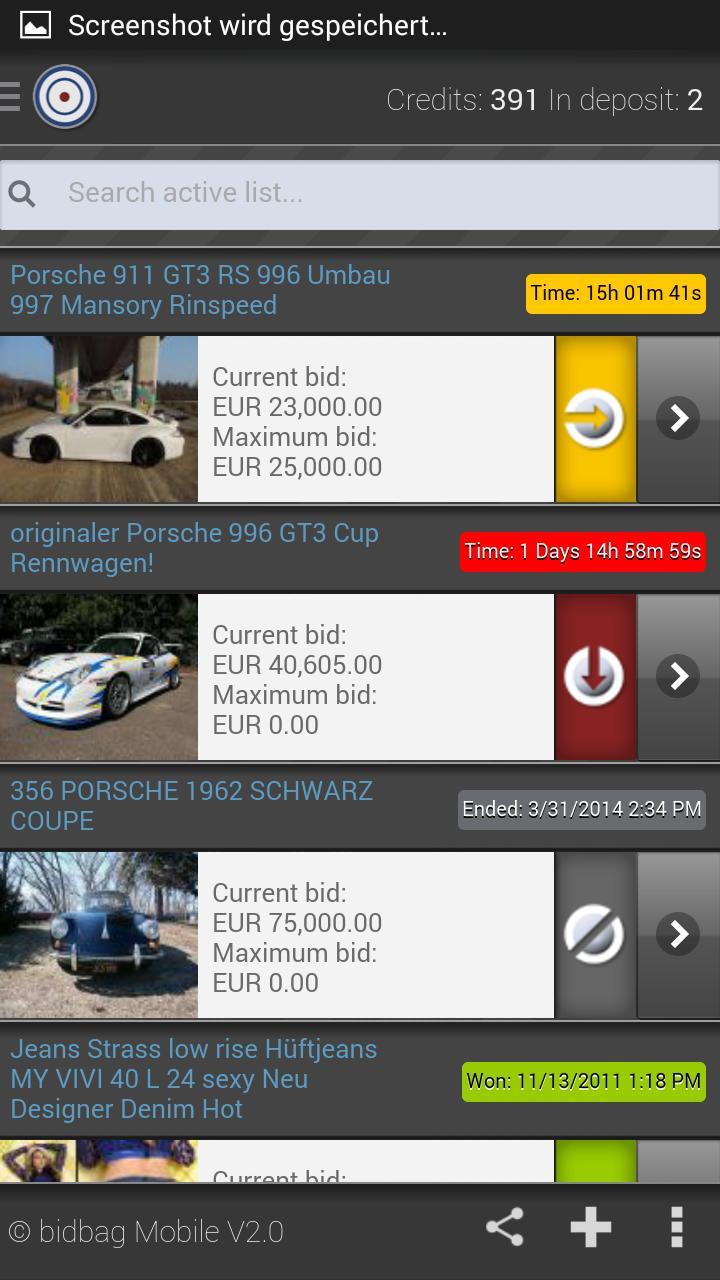The image size is (720, 1280).
Task: Click the bidbag target logo
Action: click(x=64, y=97)
